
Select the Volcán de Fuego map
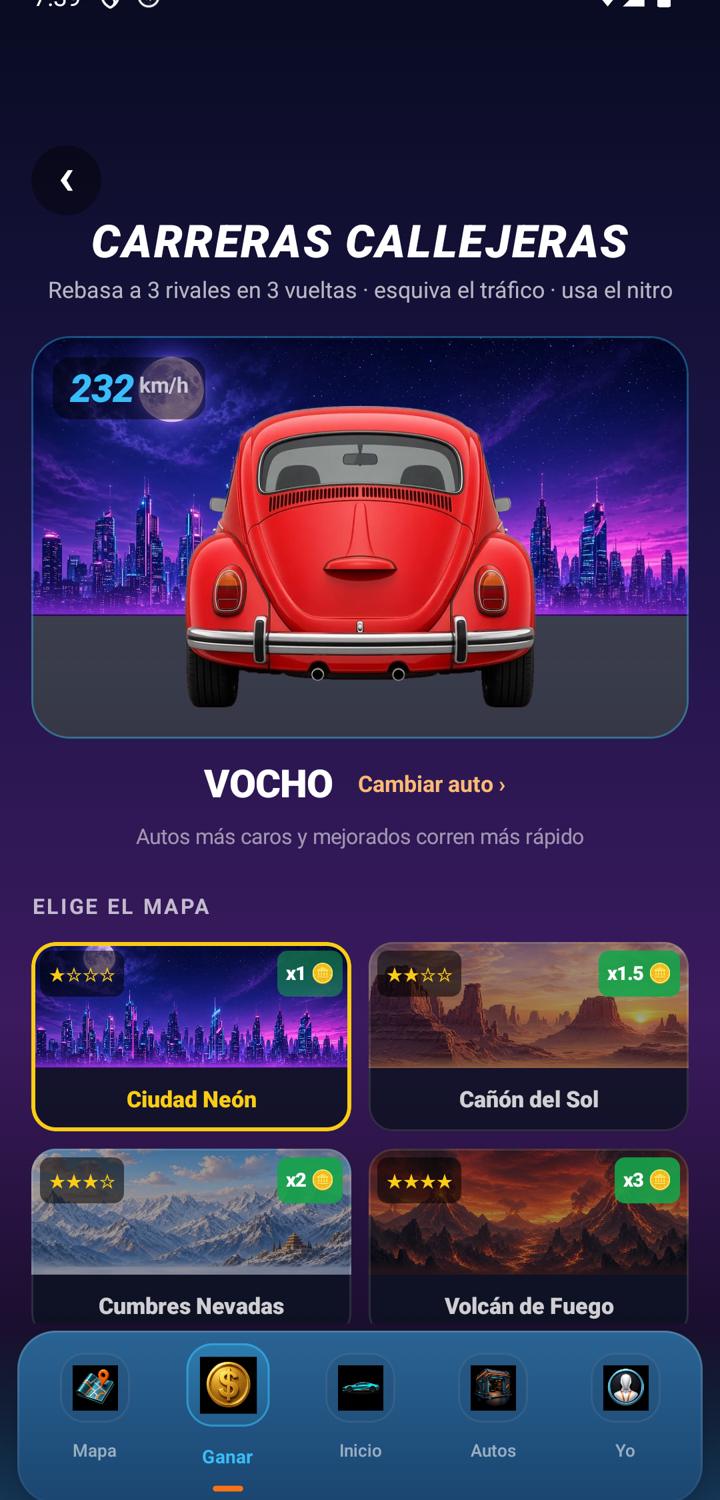528,1238
